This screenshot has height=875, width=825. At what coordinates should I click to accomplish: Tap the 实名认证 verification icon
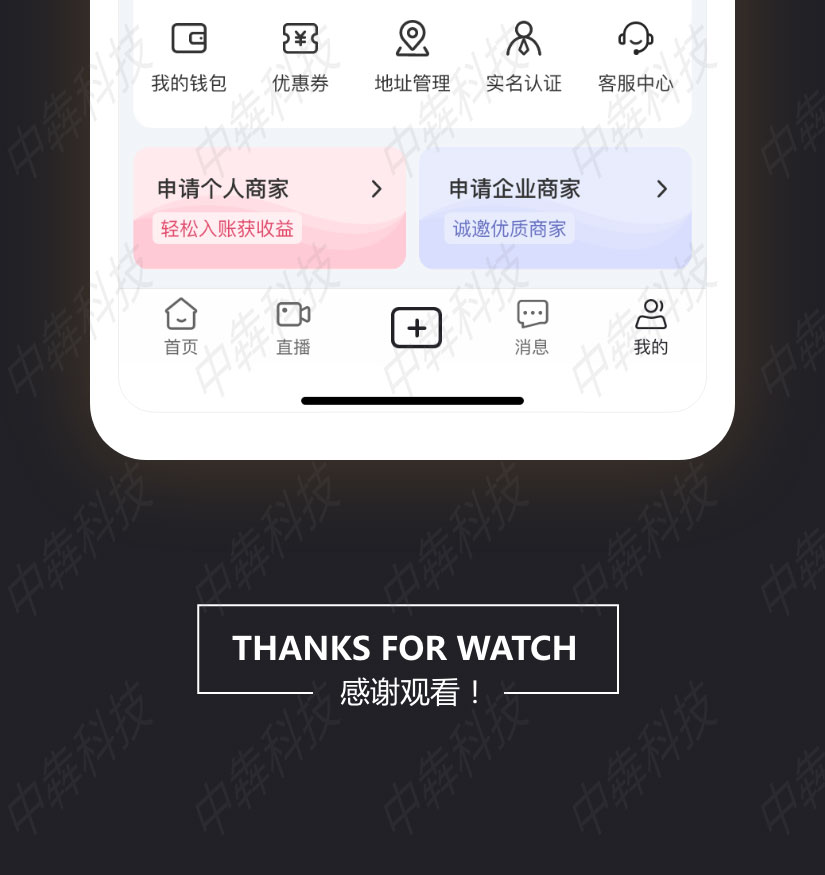(524, 38)
